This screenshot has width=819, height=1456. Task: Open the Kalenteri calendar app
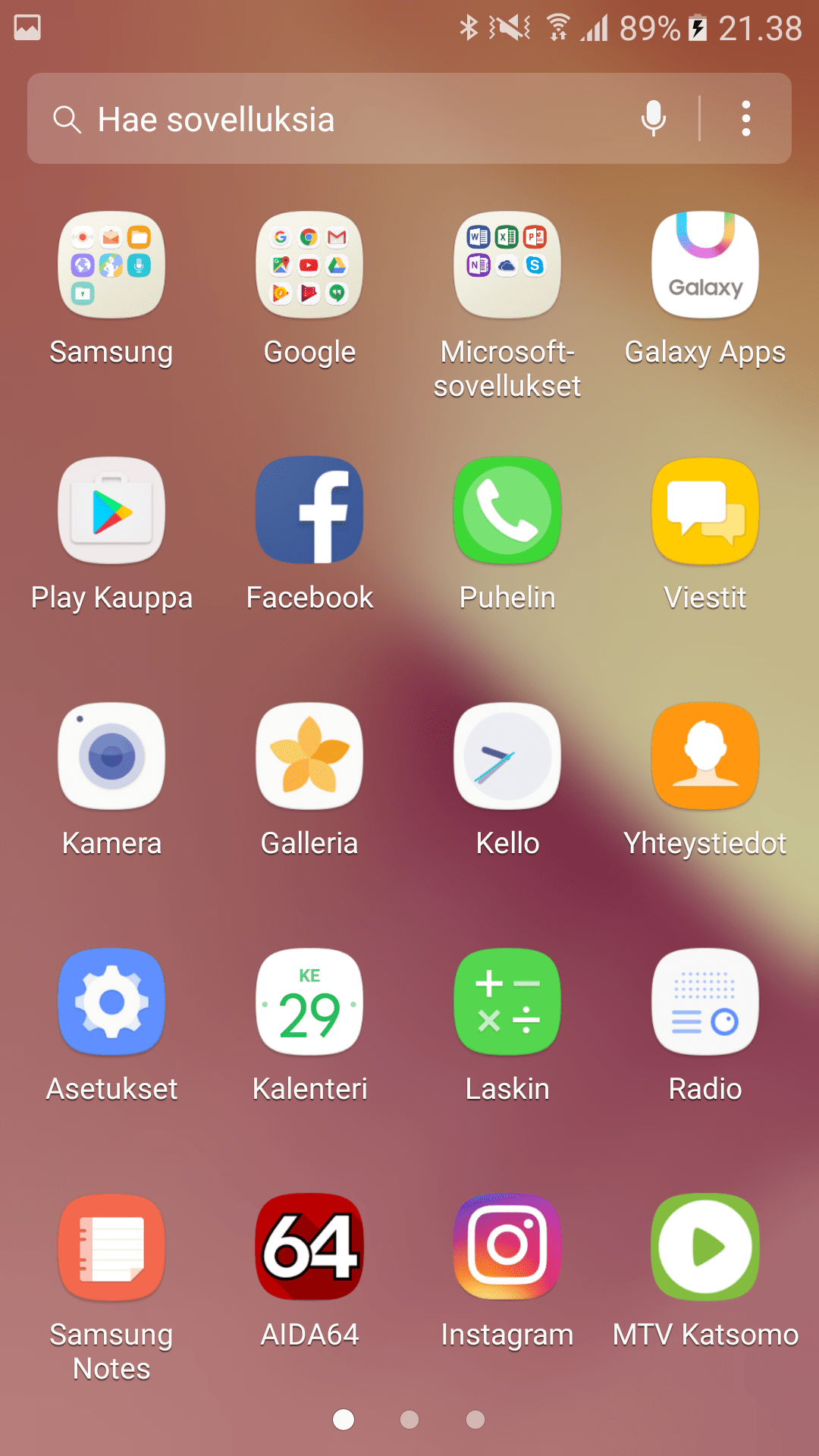point(309,1002)
